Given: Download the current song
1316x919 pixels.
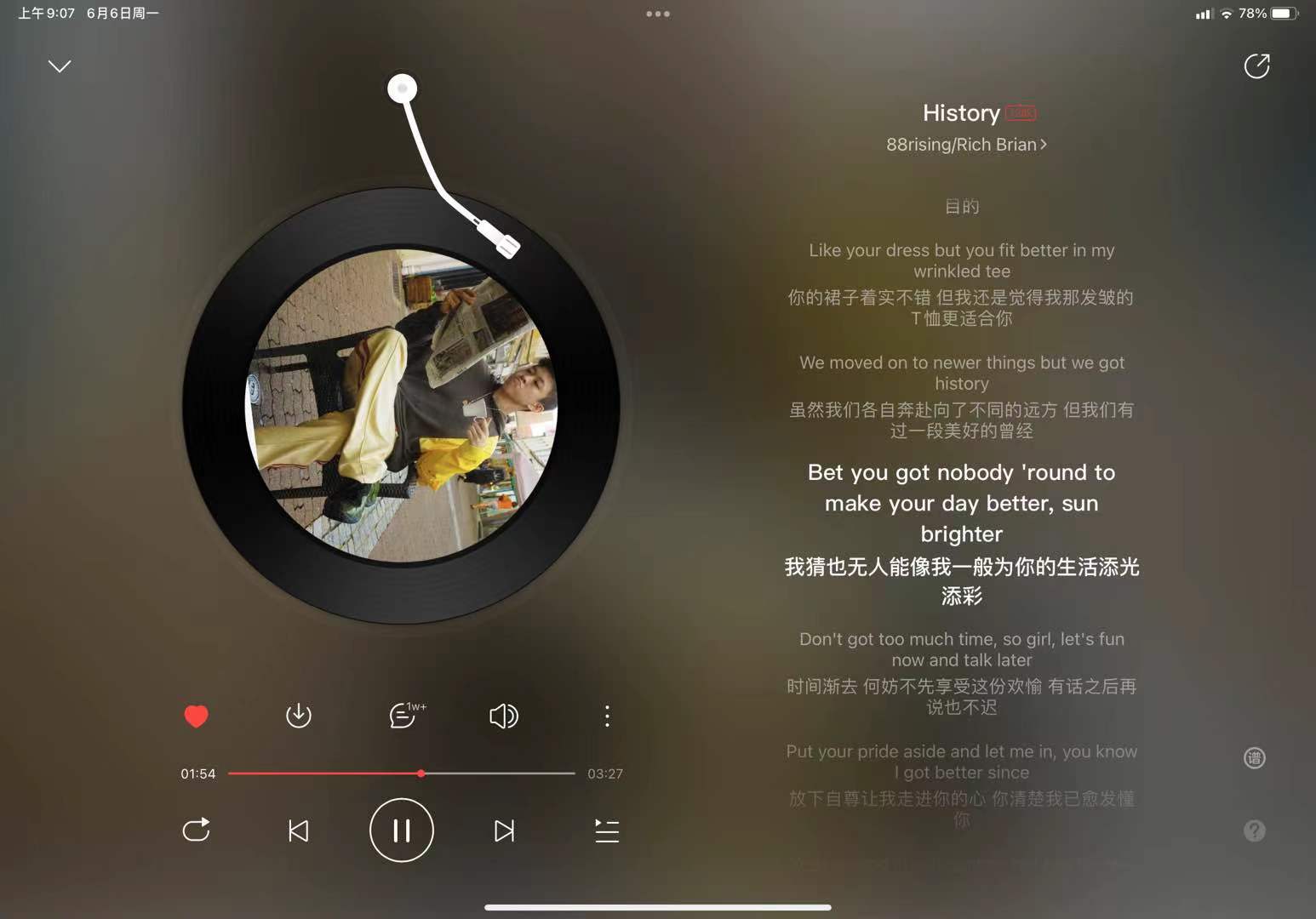Looking at the screenshot, I should [x=299, y=716].
